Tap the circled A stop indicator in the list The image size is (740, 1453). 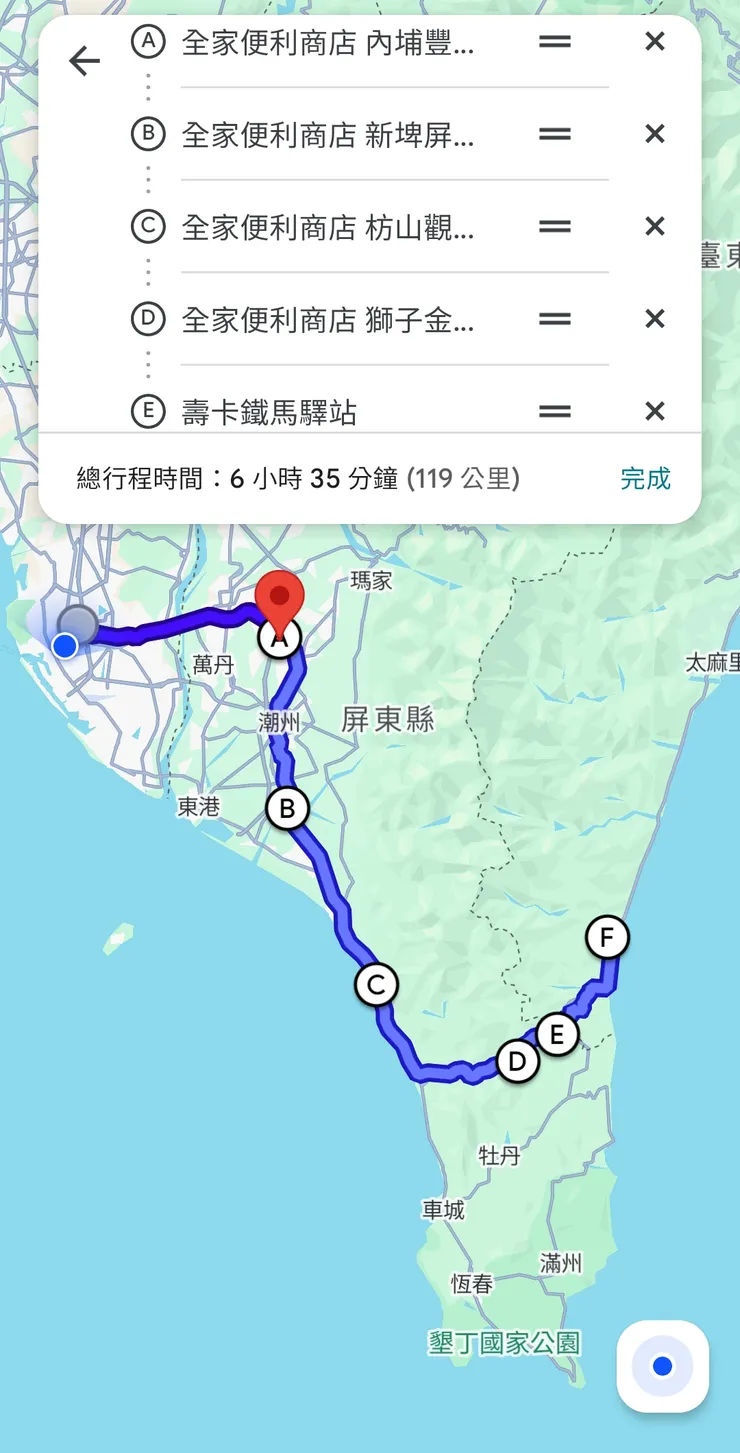(148, 42)
